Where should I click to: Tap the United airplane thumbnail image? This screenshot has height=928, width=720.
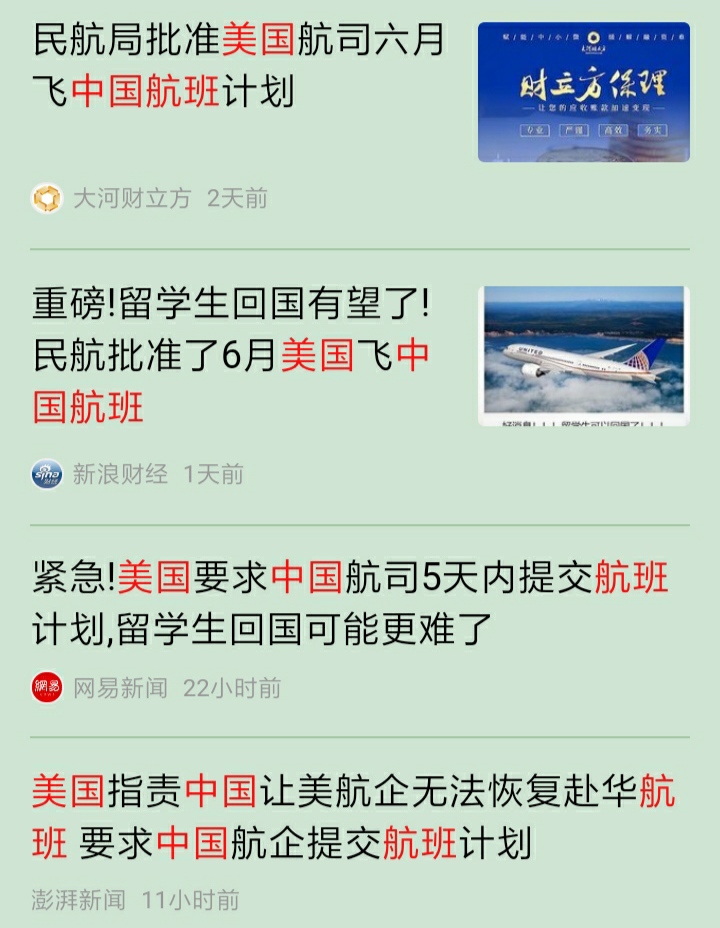coord(583,356)
